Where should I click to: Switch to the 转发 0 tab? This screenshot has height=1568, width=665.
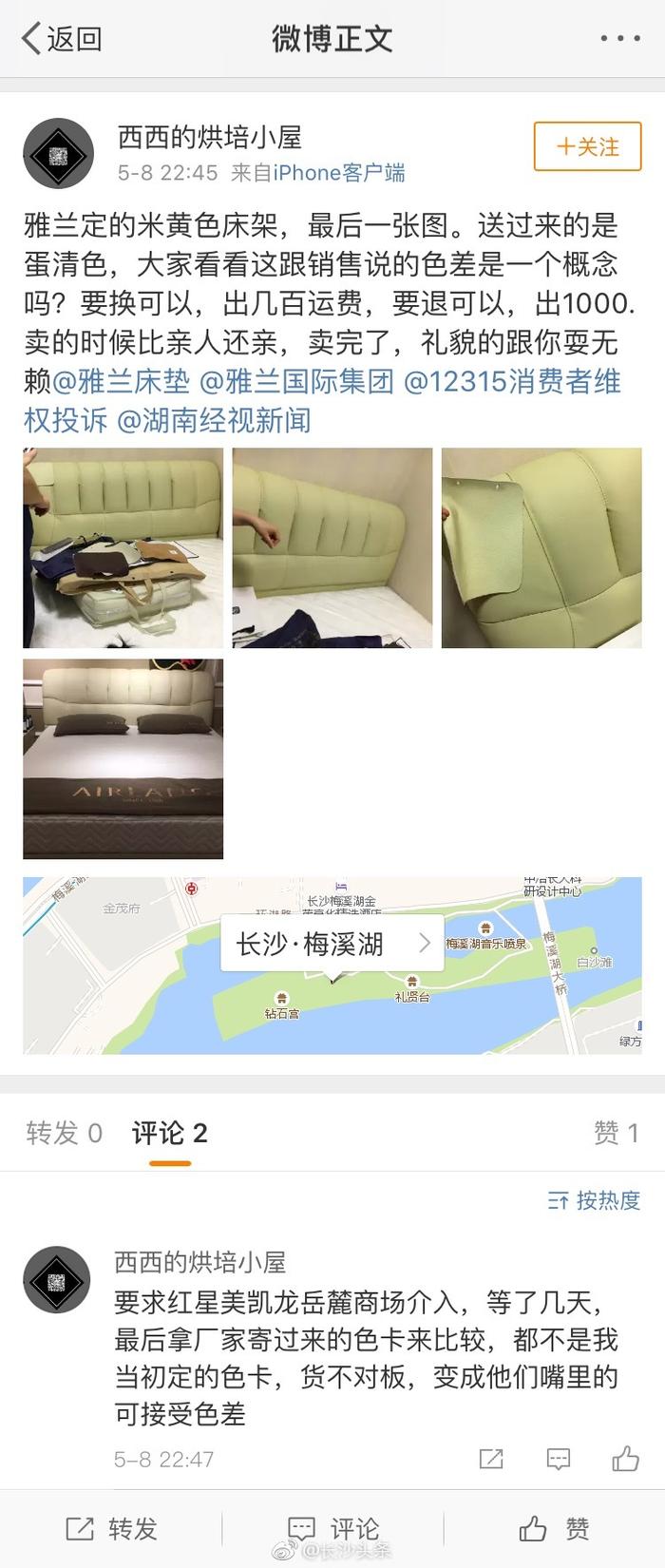pyautogui.click(x=64, y=1133)
